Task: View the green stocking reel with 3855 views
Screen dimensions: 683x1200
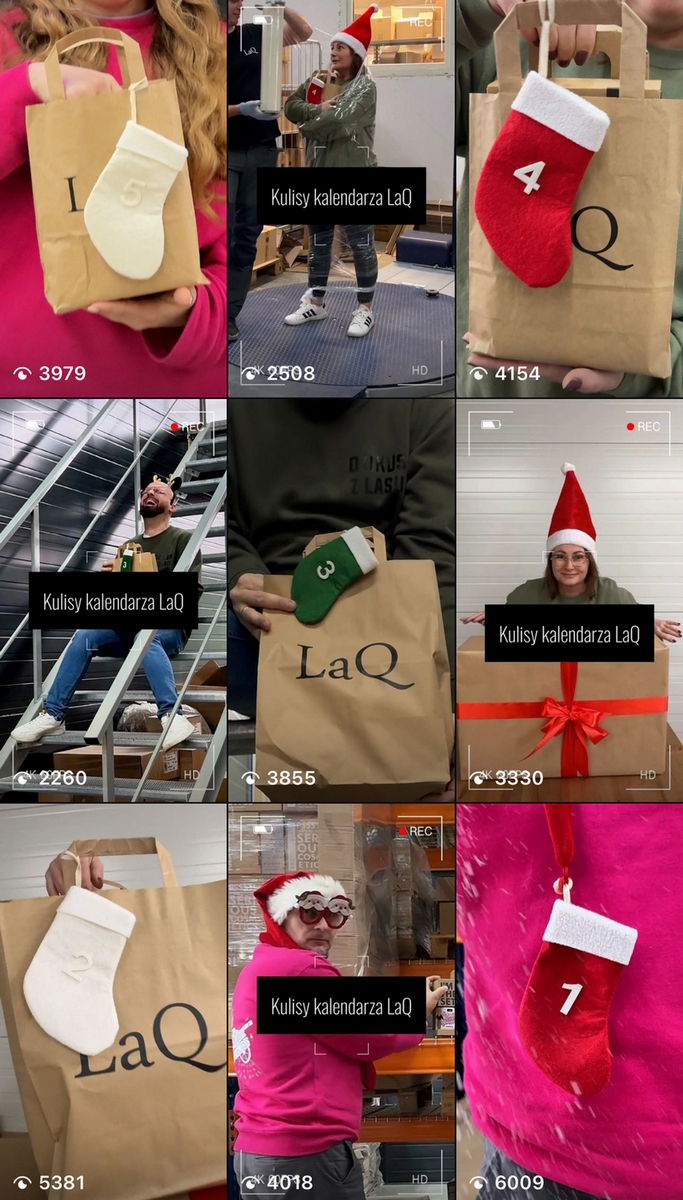Action: [341, 600]
